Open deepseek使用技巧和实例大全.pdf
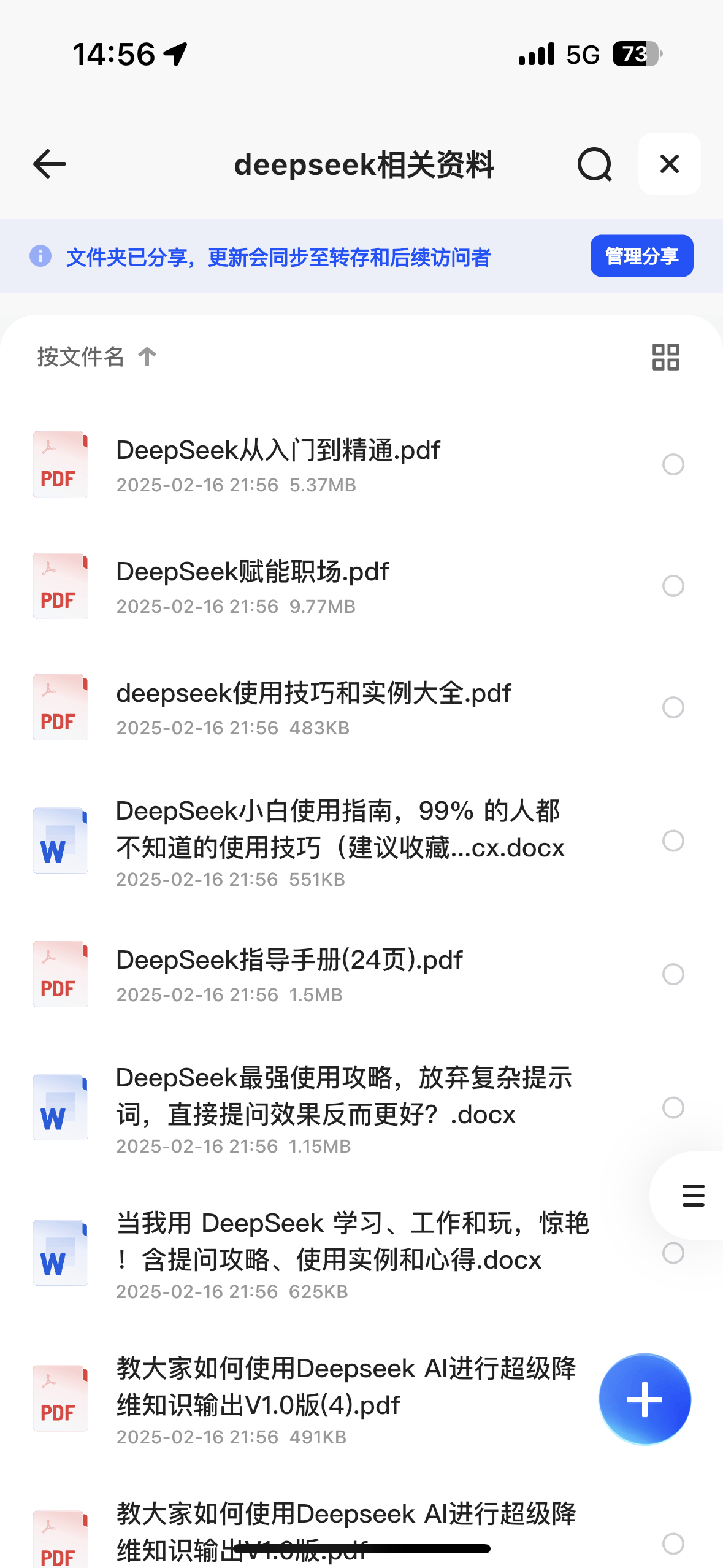The width and height of the screenshot is (723, 1568). (x=313, y=694)
